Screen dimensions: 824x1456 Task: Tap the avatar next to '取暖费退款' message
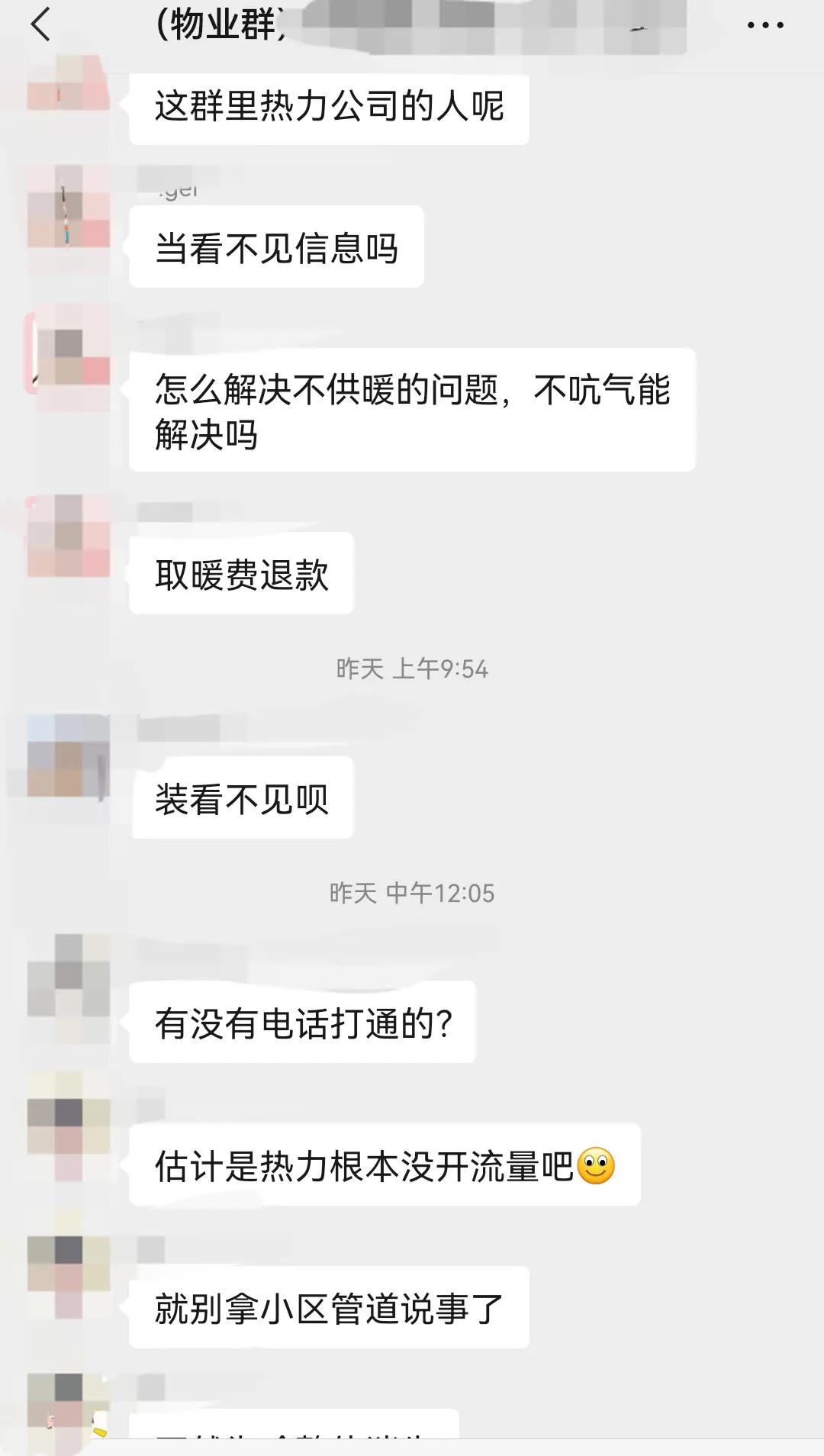[69, 534]
